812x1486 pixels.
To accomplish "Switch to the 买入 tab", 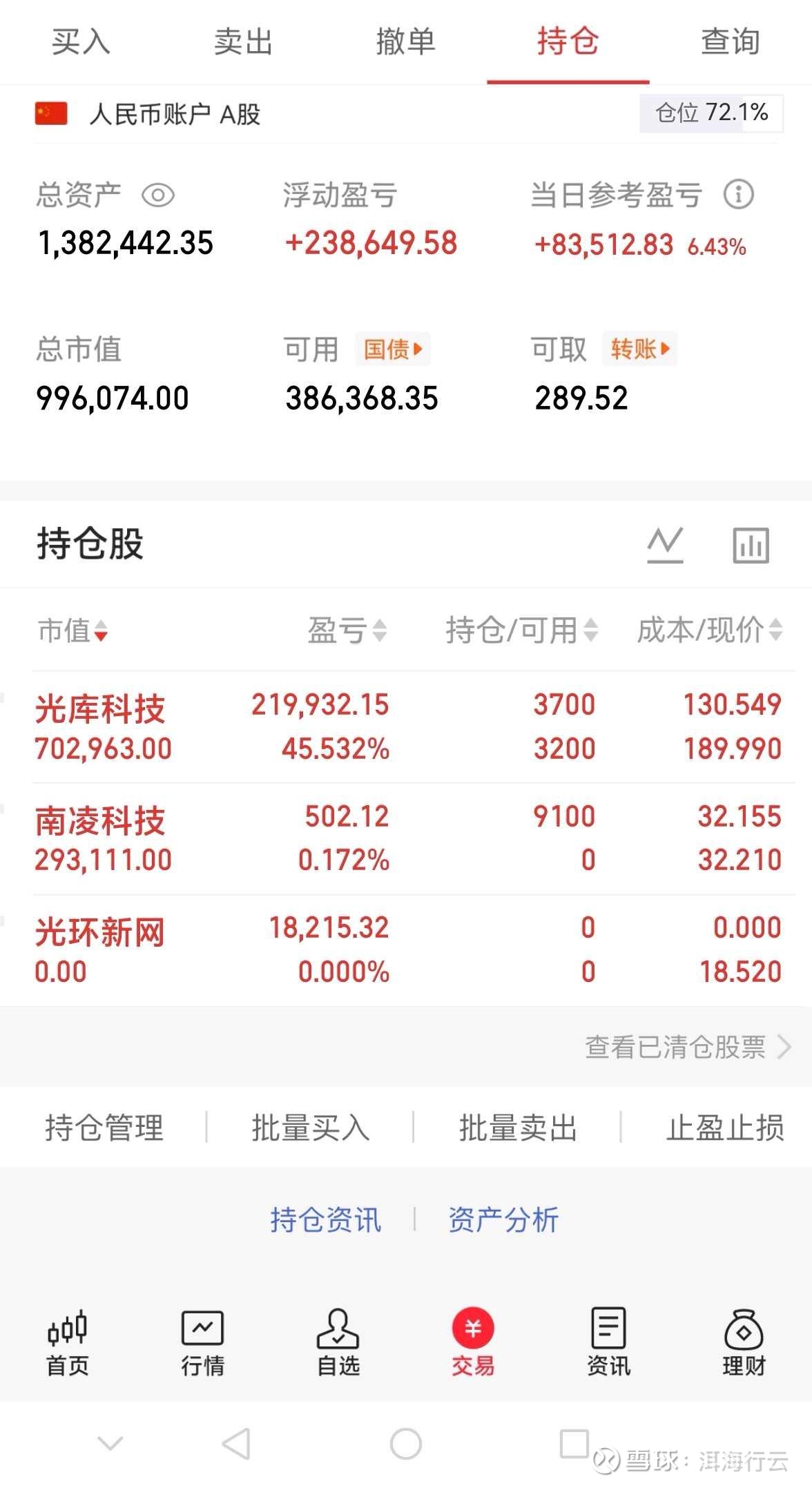I will (81, 41).
